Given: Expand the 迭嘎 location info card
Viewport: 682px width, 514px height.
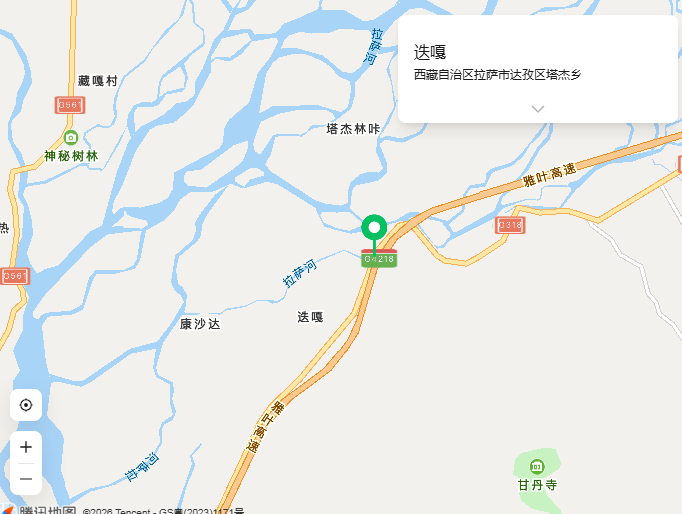Looking at the screenshot, I should tap(537, 108).
